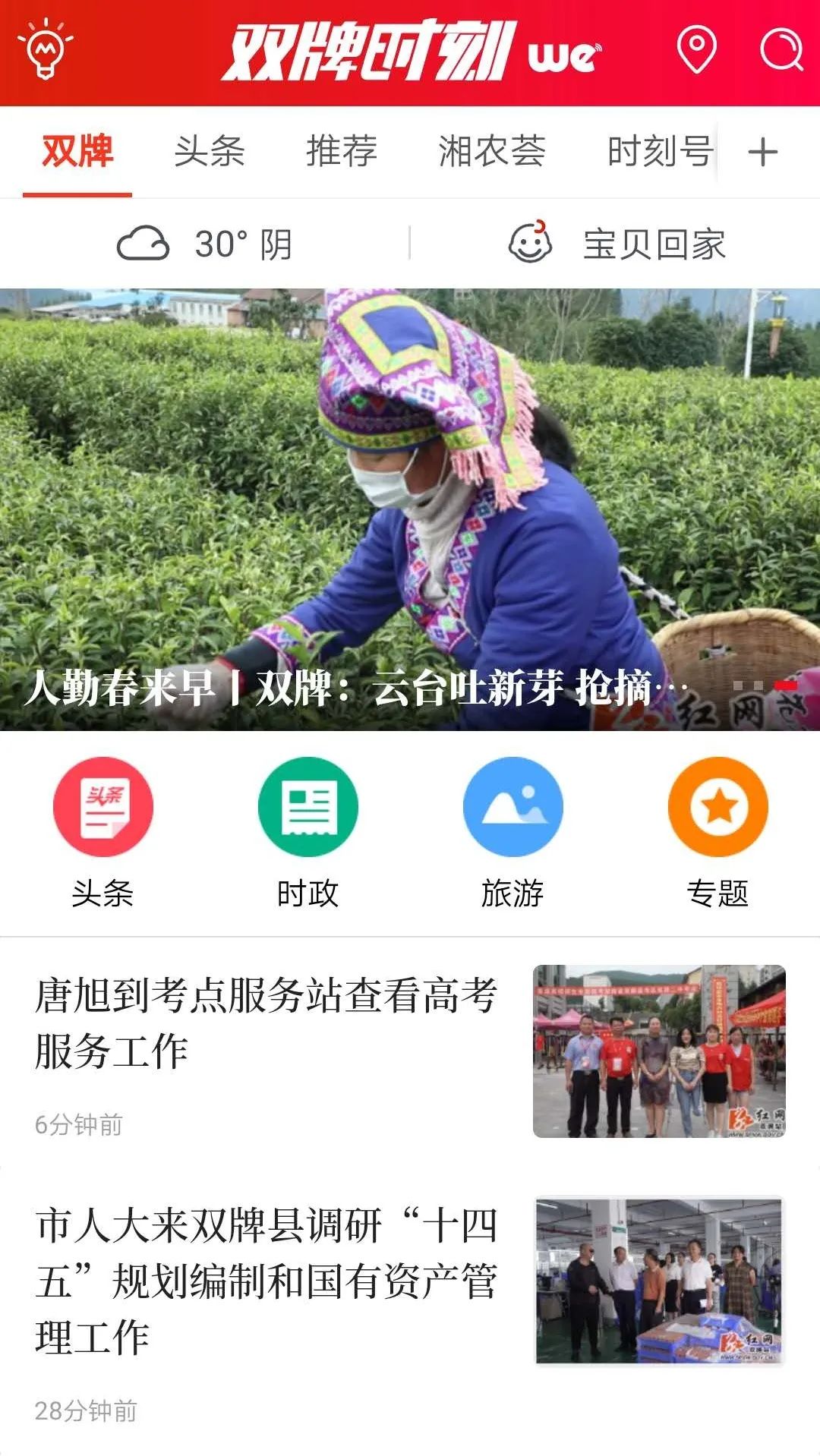Open the 30° 阴 weather info
Viewport: 820px width, 1456px height.
(x=205, y=244)
